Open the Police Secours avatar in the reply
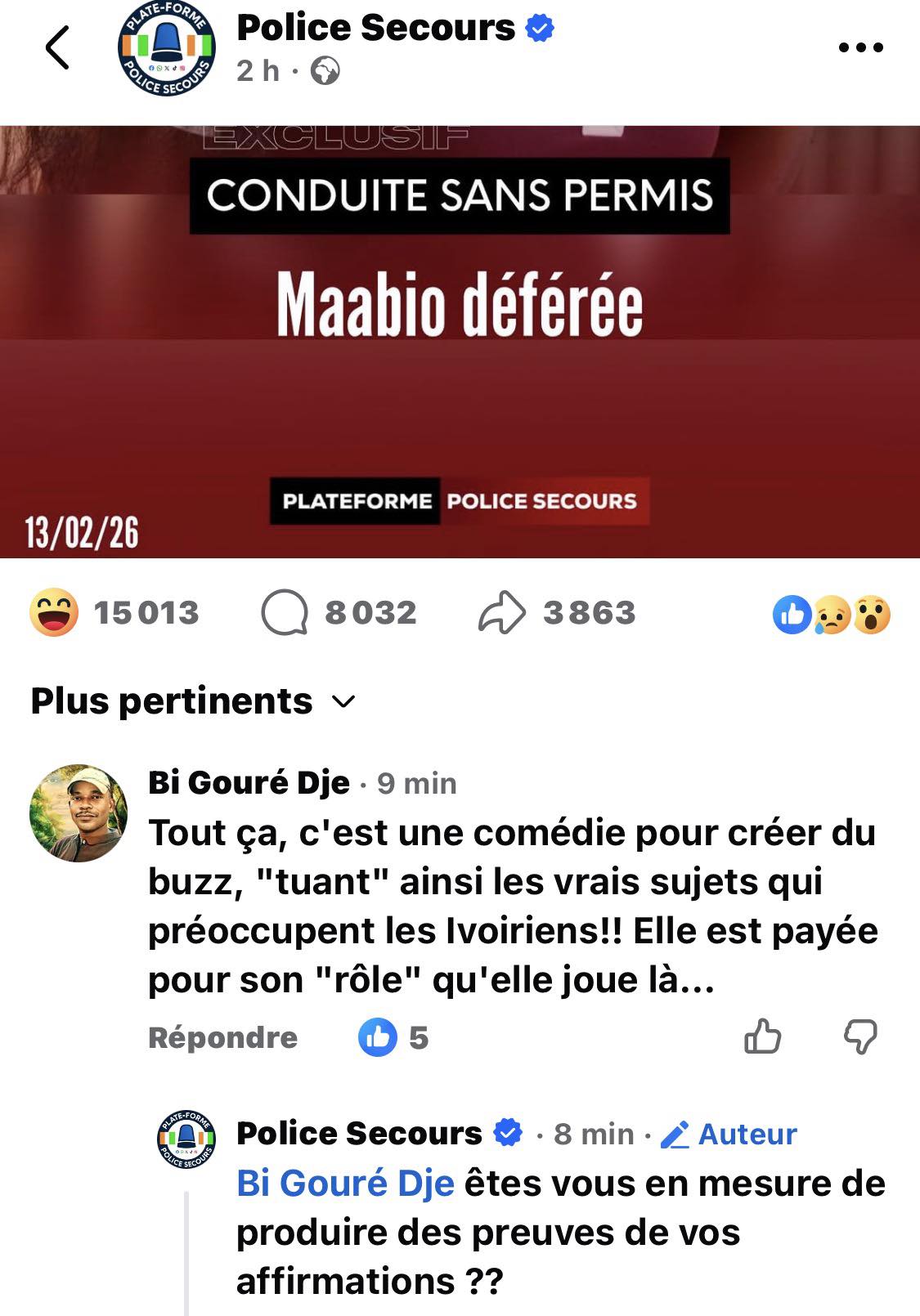The width and height of the screenshot is (920, 1316). click(187, 1139)
